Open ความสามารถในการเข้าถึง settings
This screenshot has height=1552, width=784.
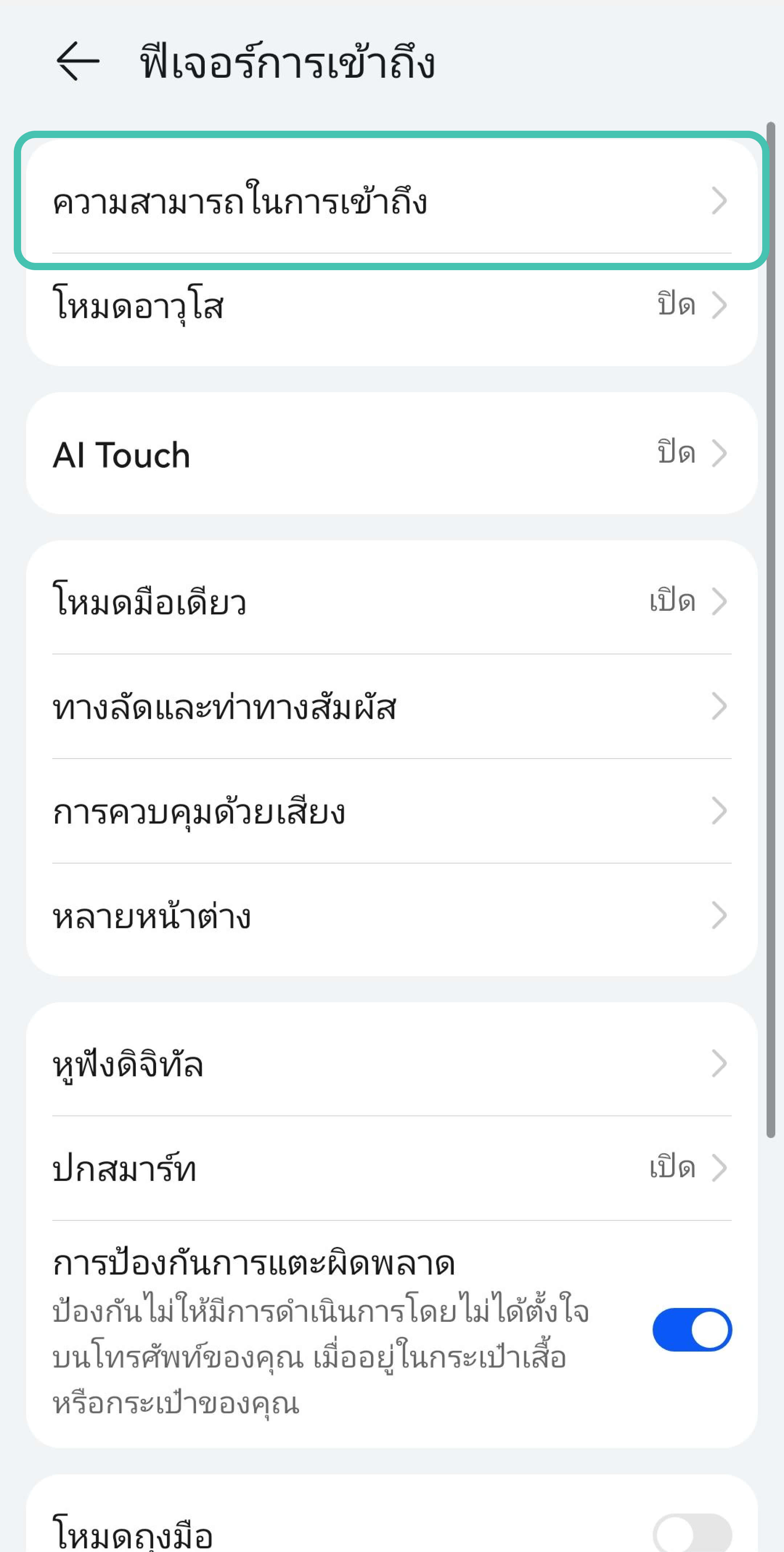coord(391,201)
